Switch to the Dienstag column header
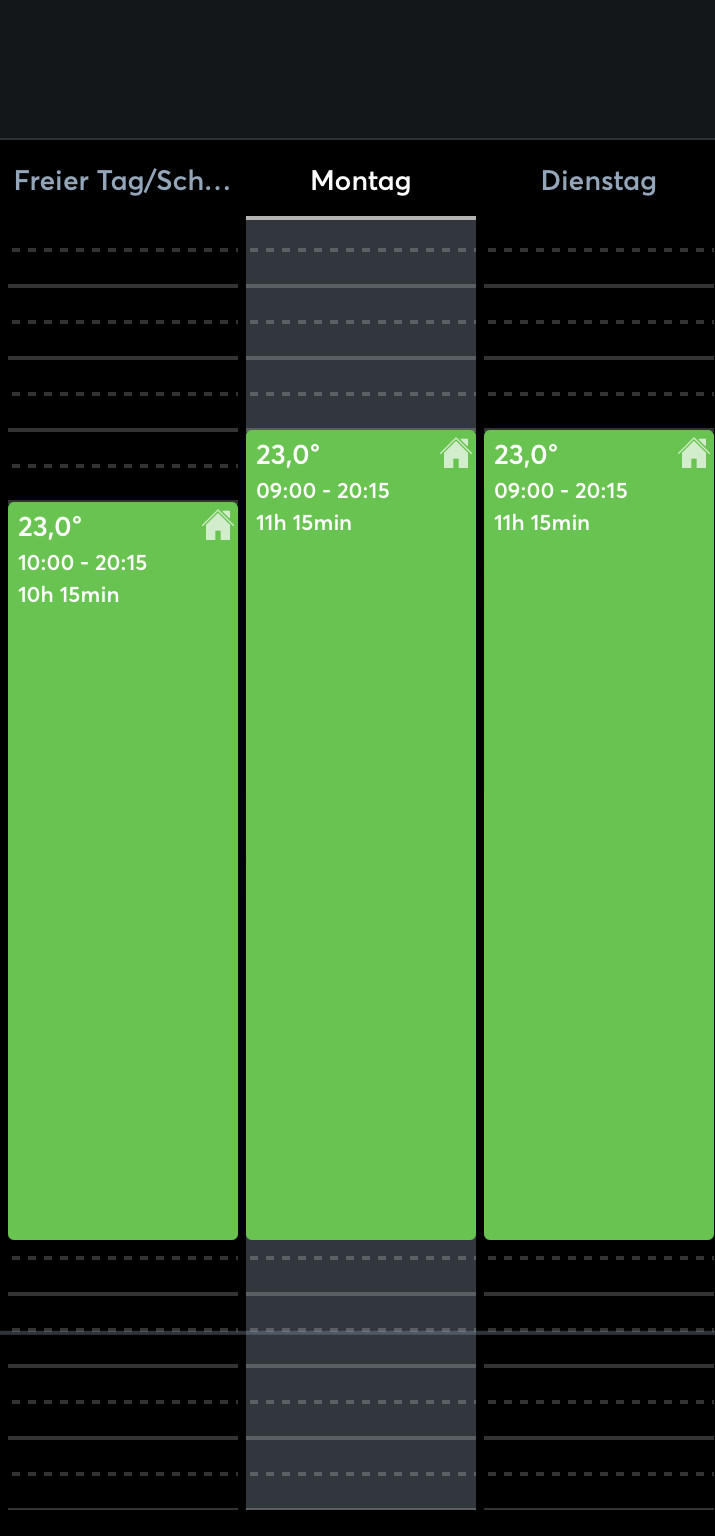 click(599, 181)
